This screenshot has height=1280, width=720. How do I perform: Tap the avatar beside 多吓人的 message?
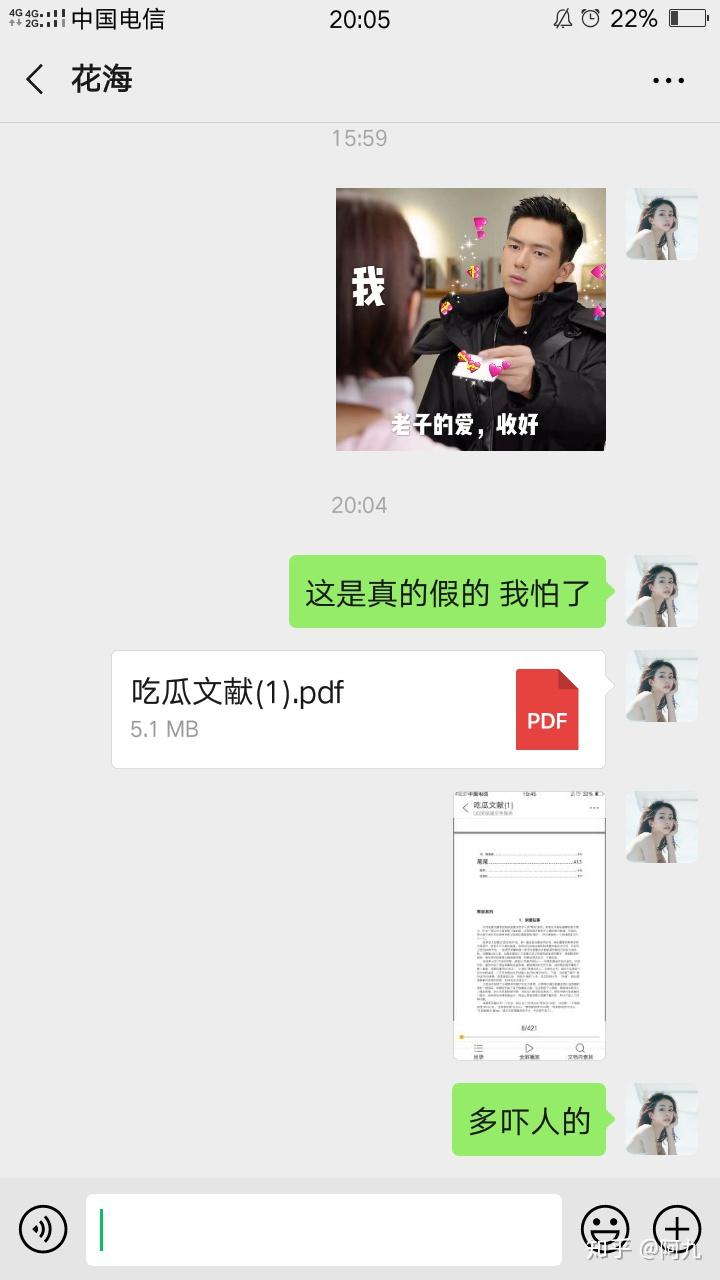coord(662,1119)
